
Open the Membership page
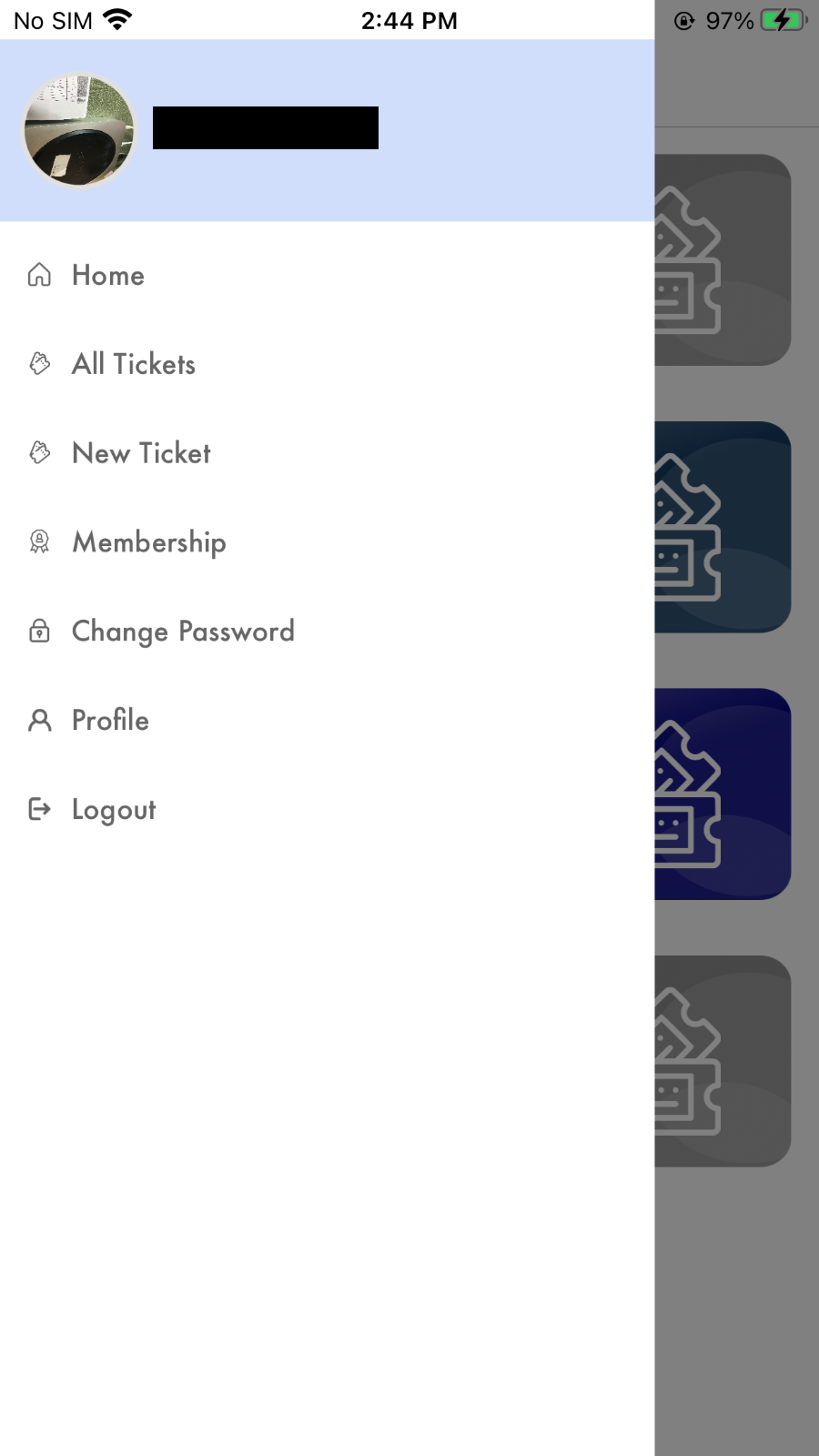[x=148, y=542]
